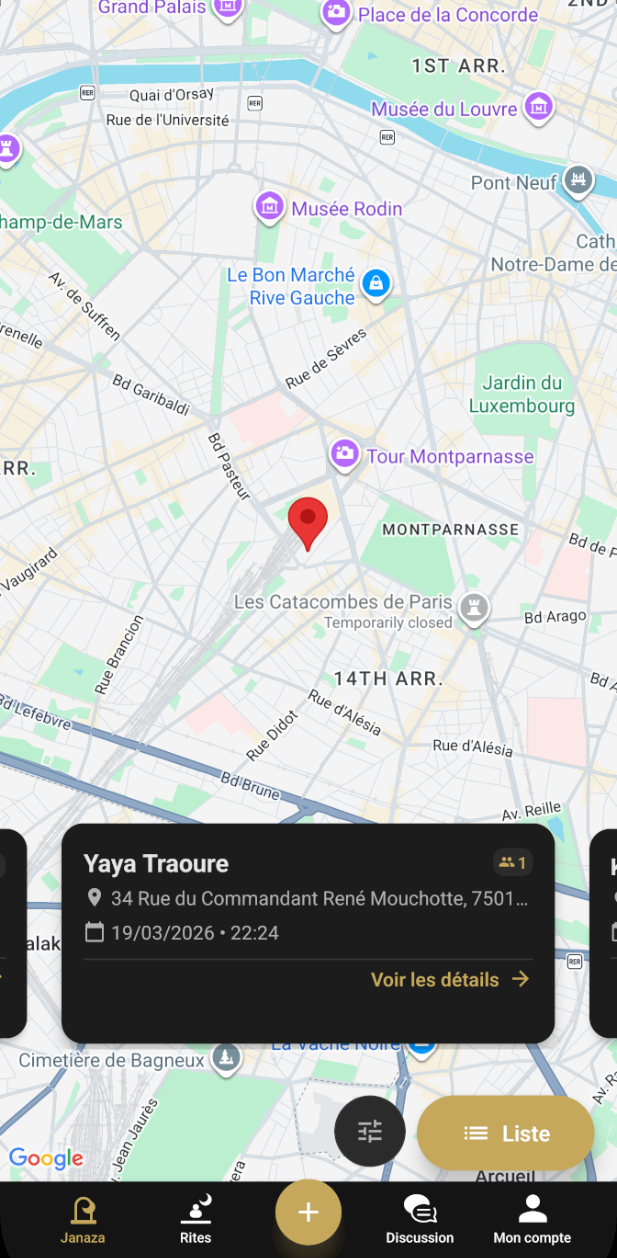The height and width of the screenshot is (1258, 617).
Task: Tap the Tour Montparnasse map marker
Action: 345,454
